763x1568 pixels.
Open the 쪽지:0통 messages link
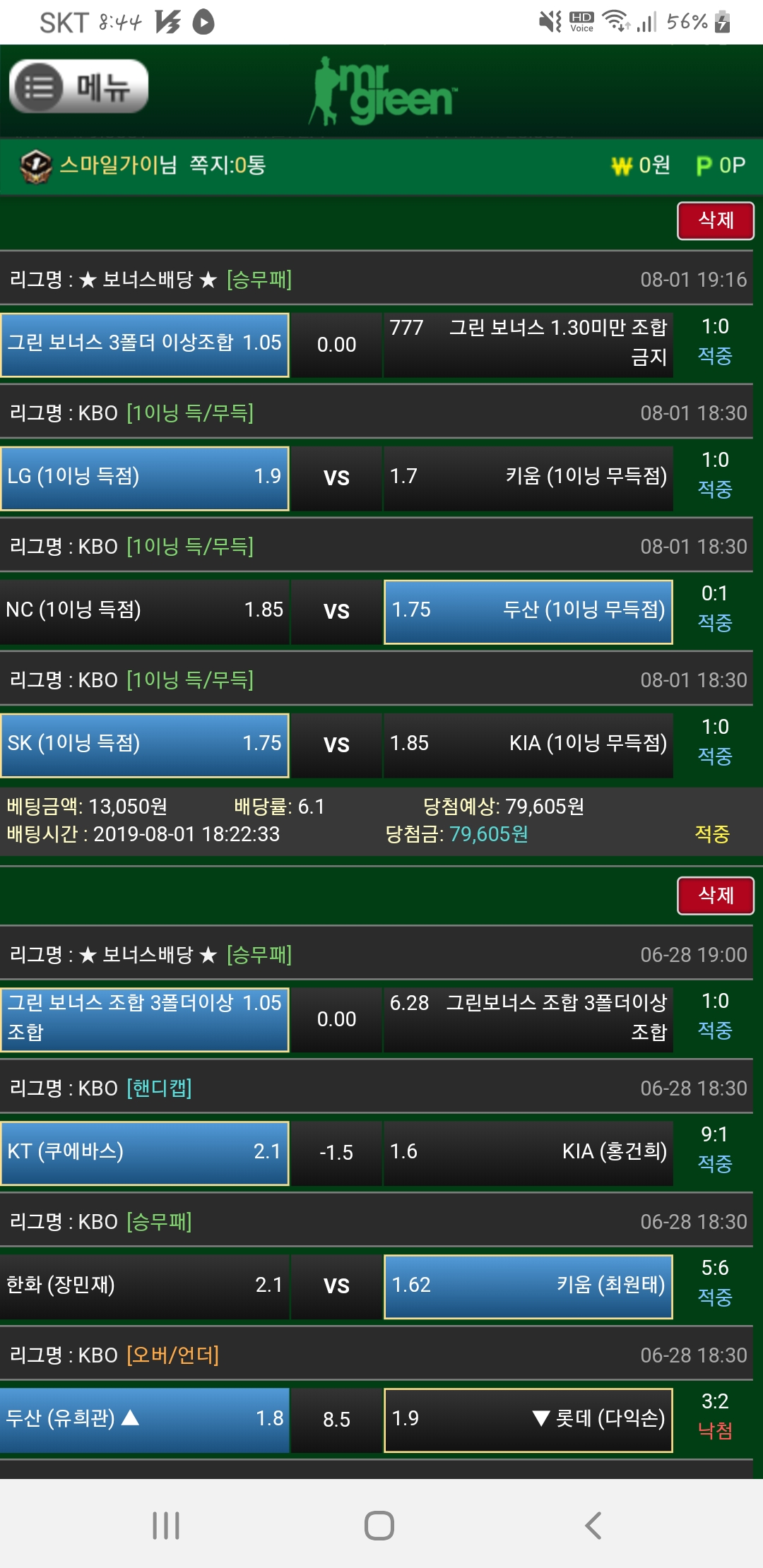click(227, 165)
